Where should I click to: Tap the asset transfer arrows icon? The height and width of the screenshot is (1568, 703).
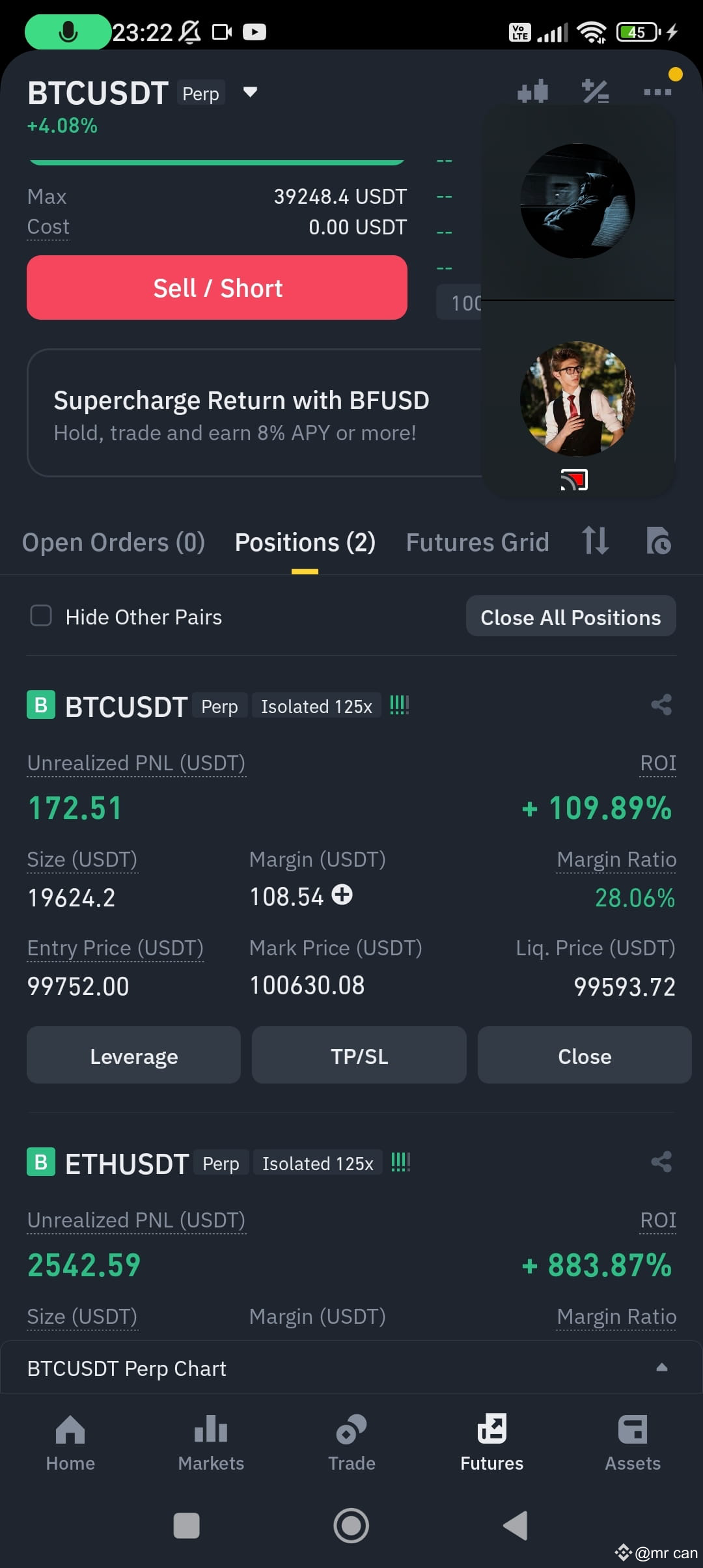(596, 542)
